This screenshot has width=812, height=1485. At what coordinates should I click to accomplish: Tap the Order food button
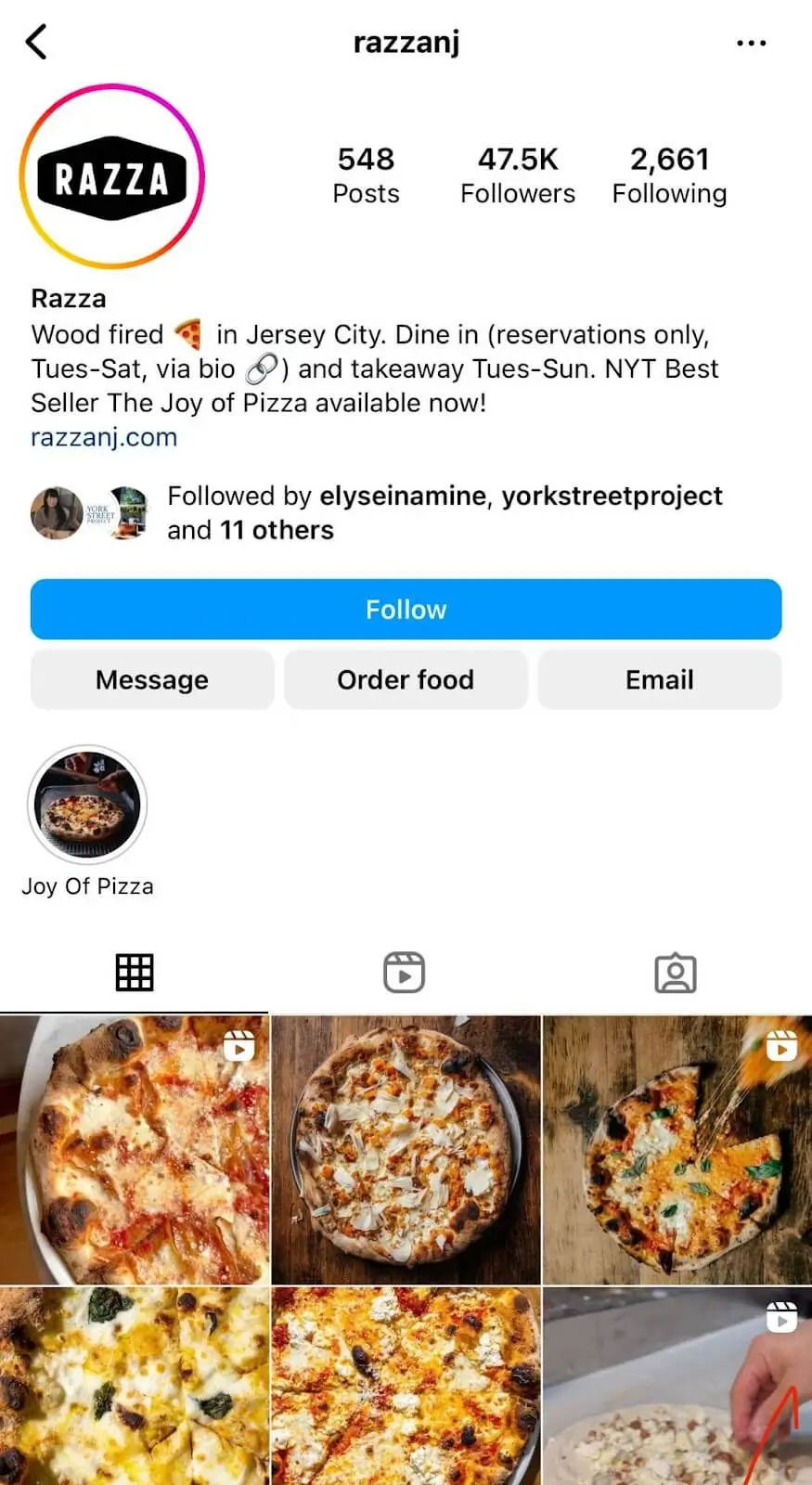[406, 679]
